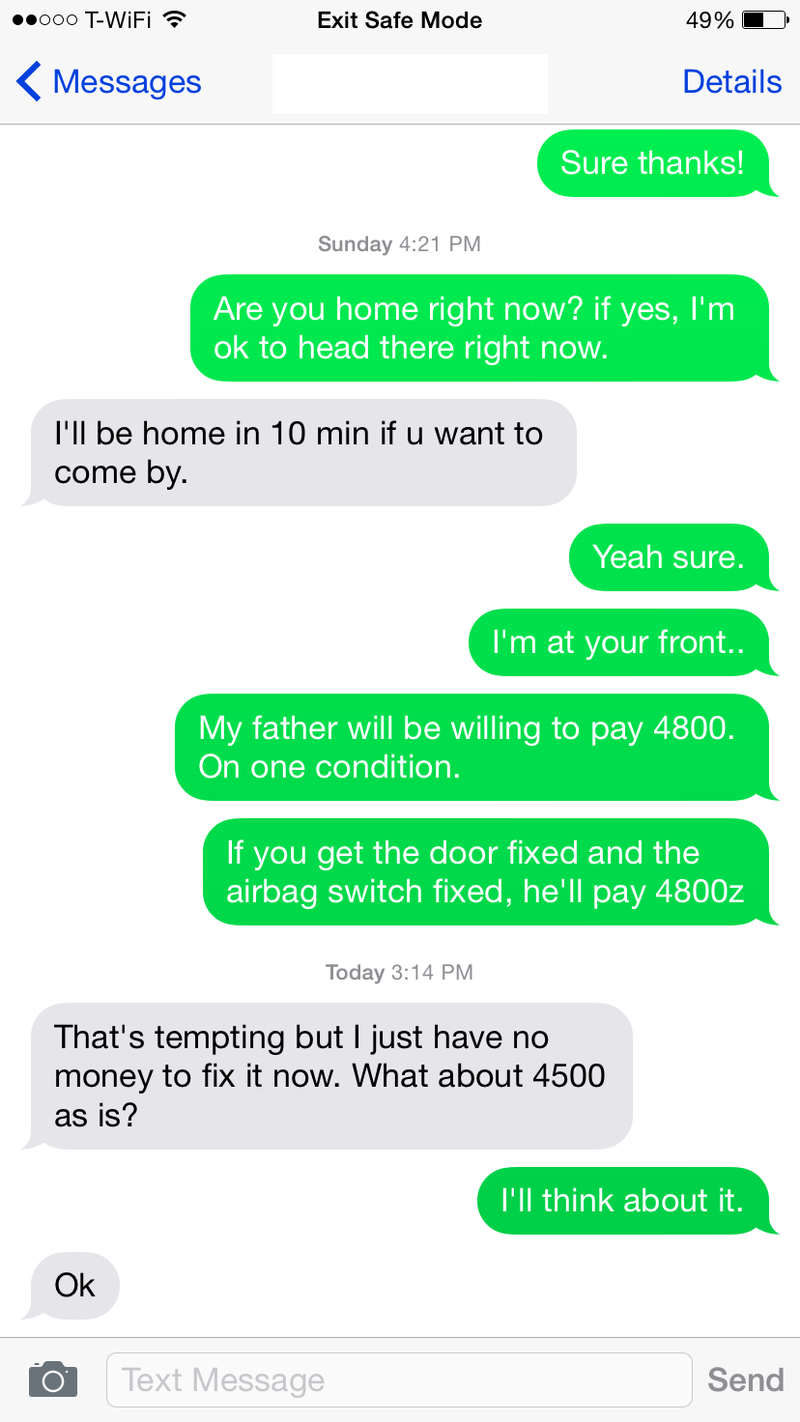Tap the camera icon to attach photo
The image size is (800, 1422).
[53, 1379]
